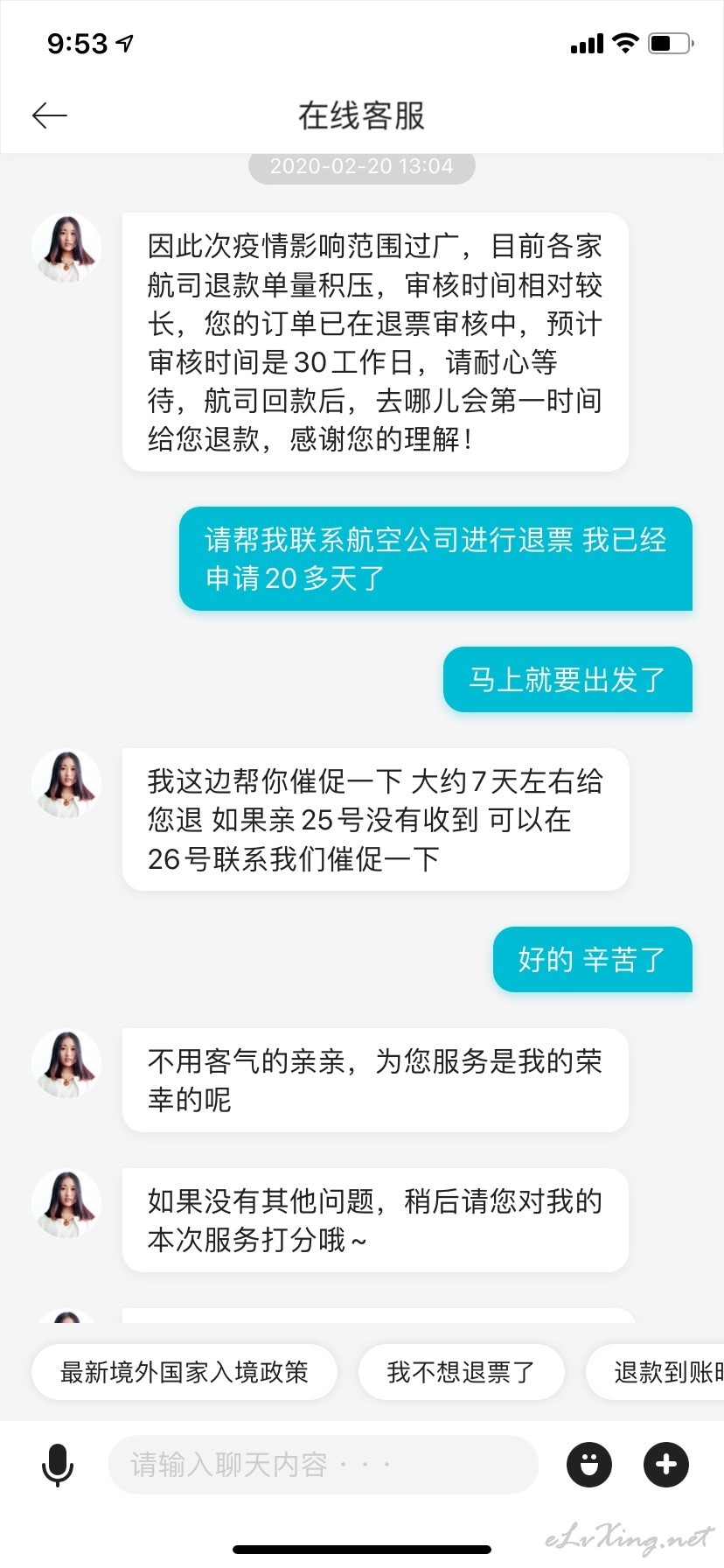
Task: Activate the microphone for voice input
Action: click(x=58, y=1465)
